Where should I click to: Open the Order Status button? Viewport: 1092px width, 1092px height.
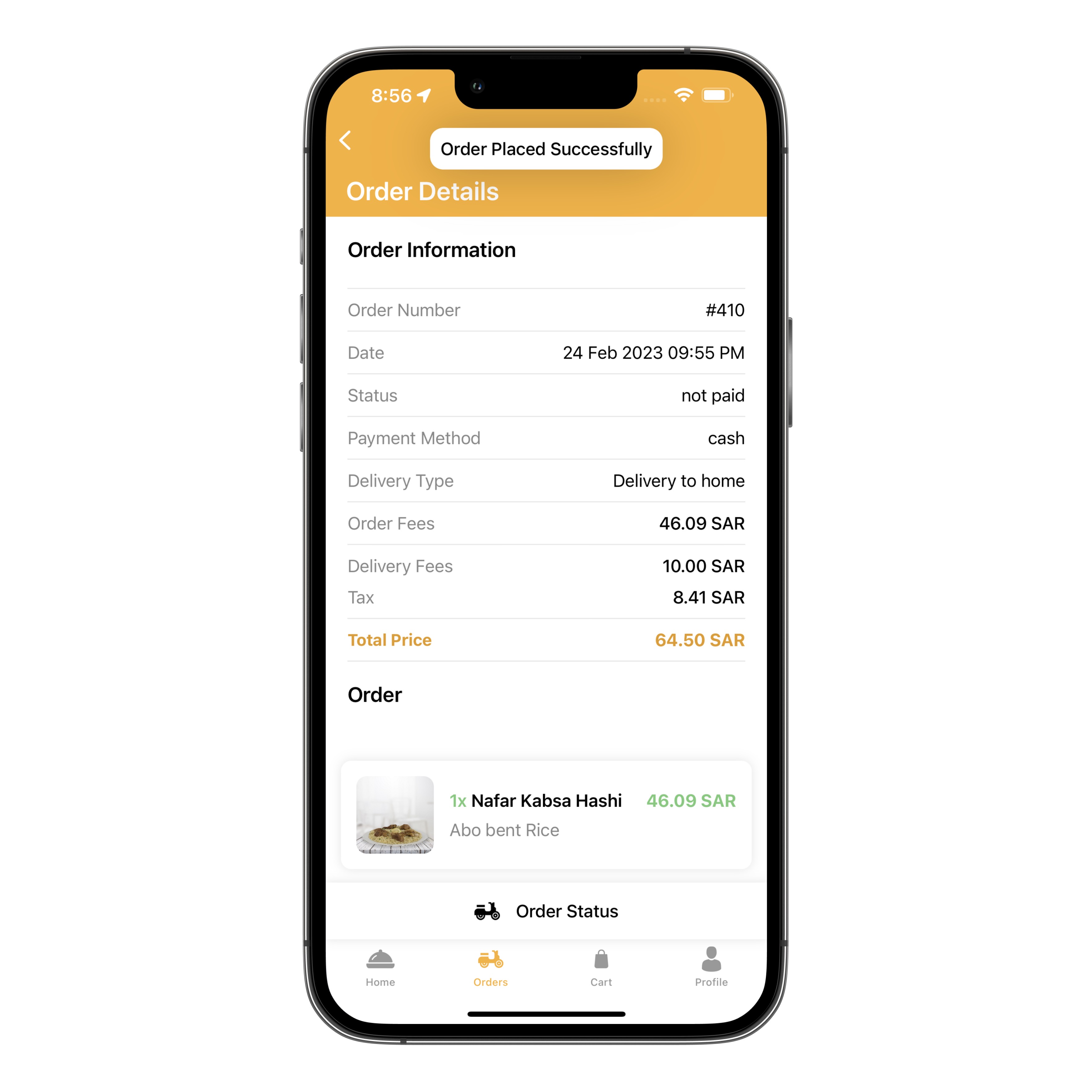click(546, 911)
